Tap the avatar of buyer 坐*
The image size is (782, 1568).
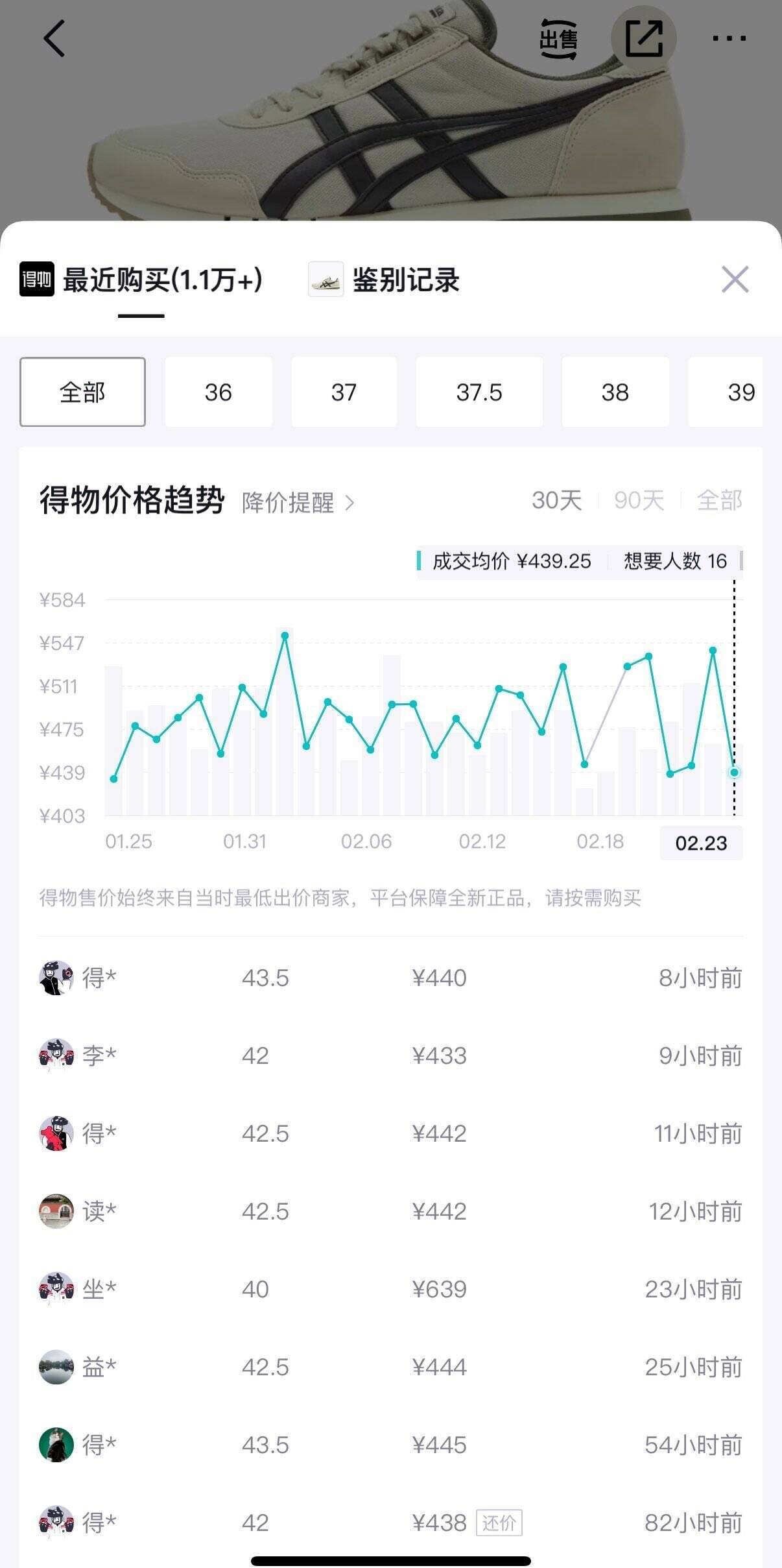57,1290
